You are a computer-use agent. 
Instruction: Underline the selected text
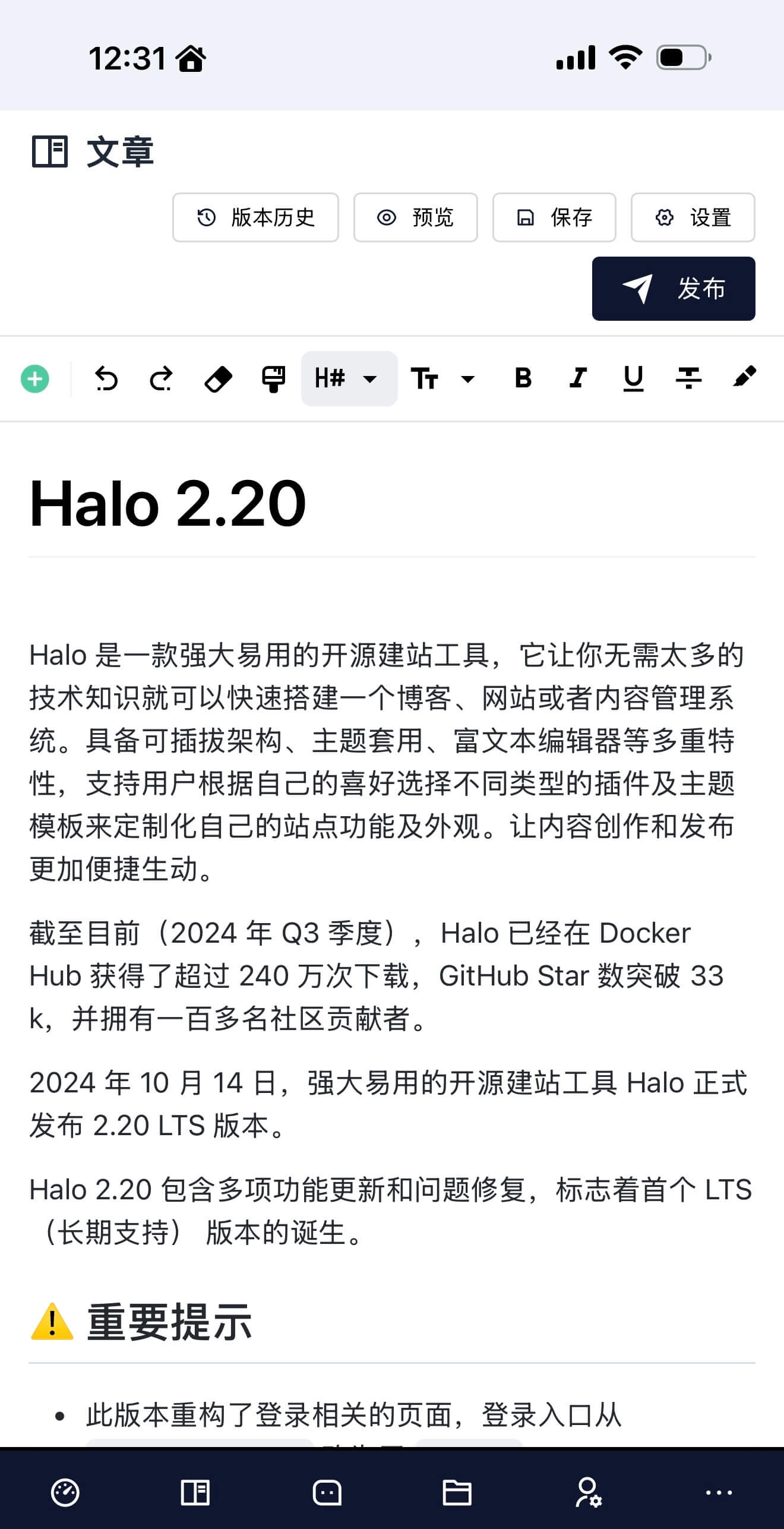click(633, 378)
